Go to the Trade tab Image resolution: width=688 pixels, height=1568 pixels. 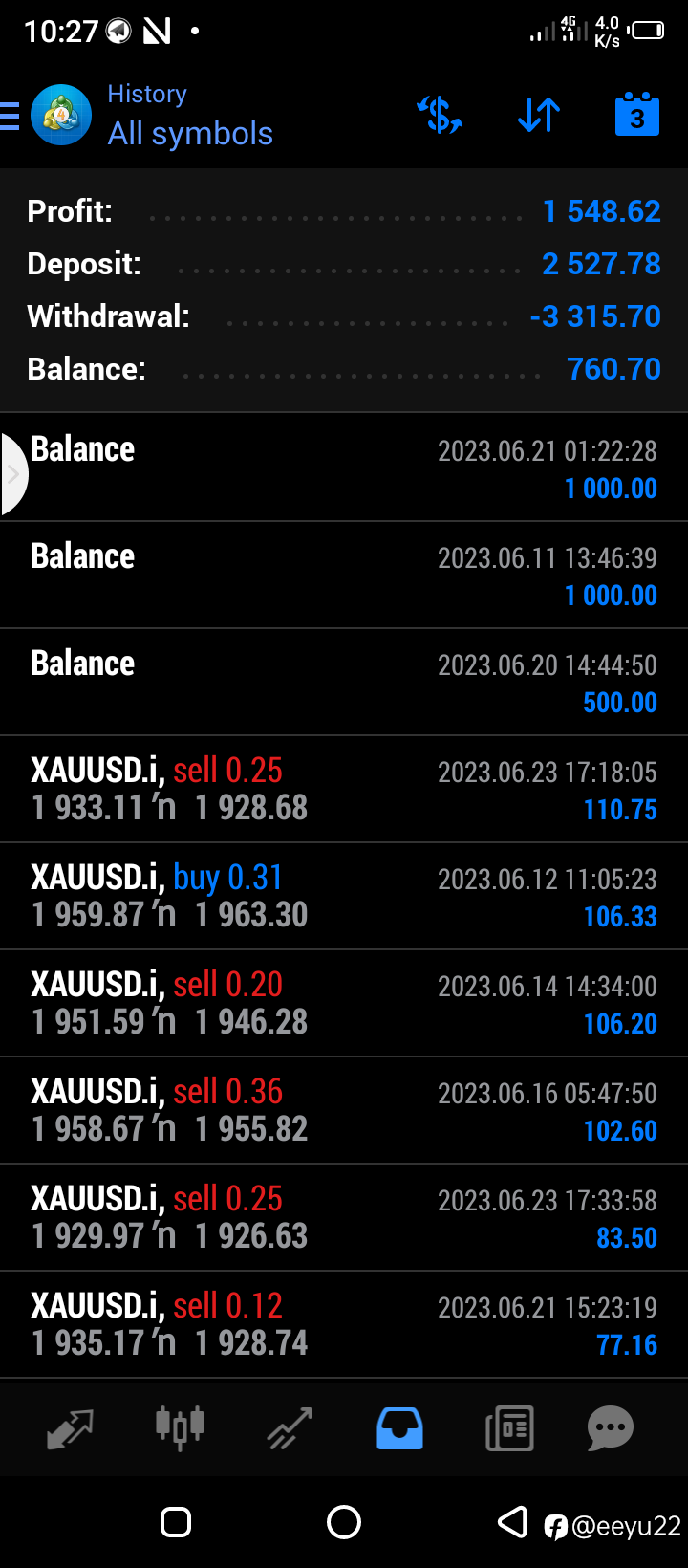290,1428
